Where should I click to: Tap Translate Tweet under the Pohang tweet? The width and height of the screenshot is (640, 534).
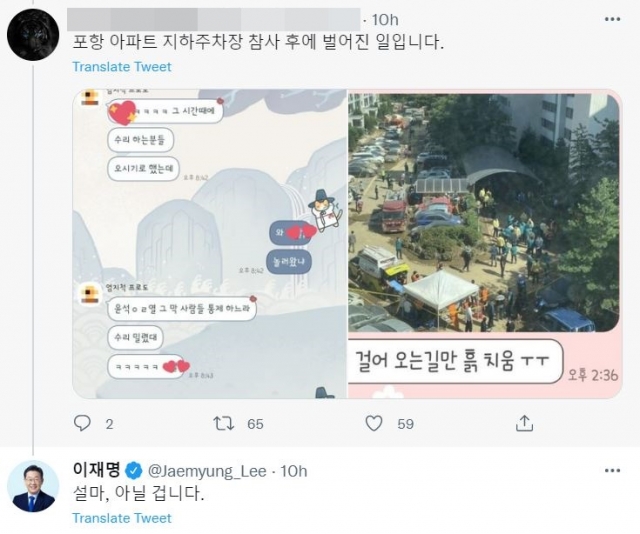122,67
